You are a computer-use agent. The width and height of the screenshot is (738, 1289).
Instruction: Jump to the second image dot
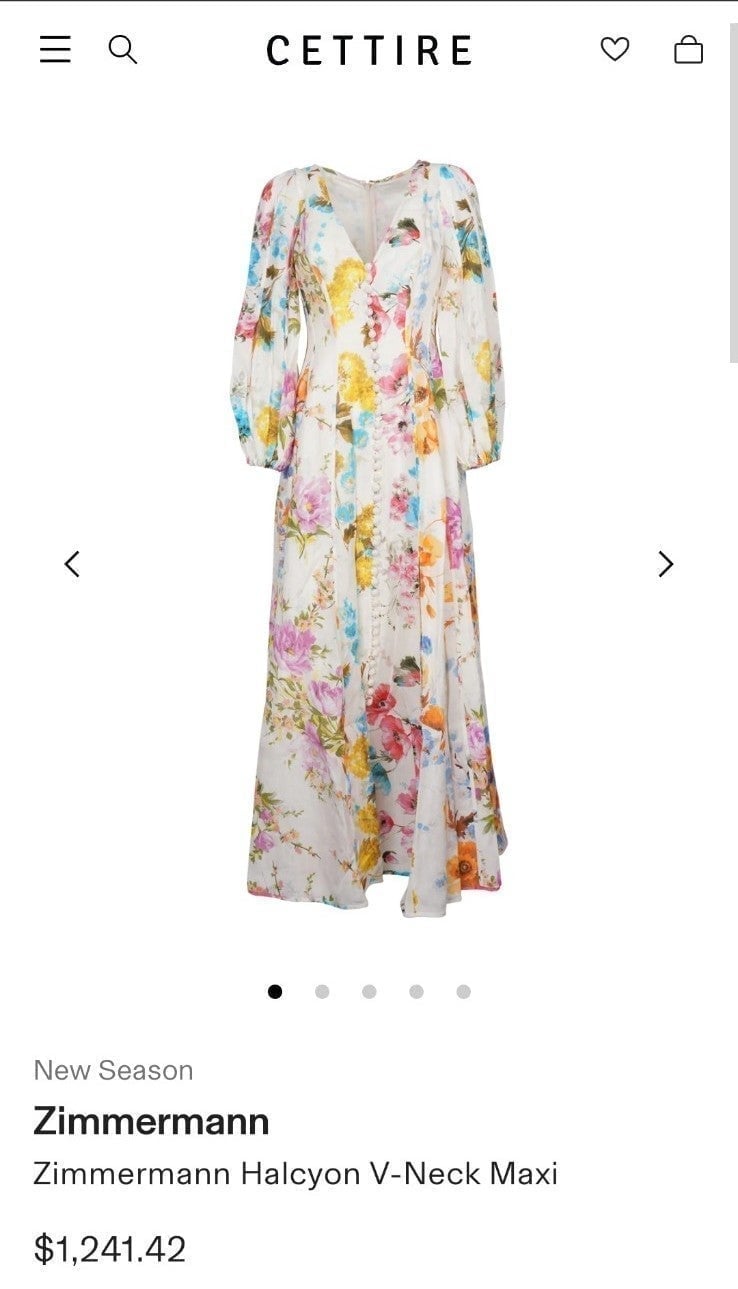click(x=322, y=991)
